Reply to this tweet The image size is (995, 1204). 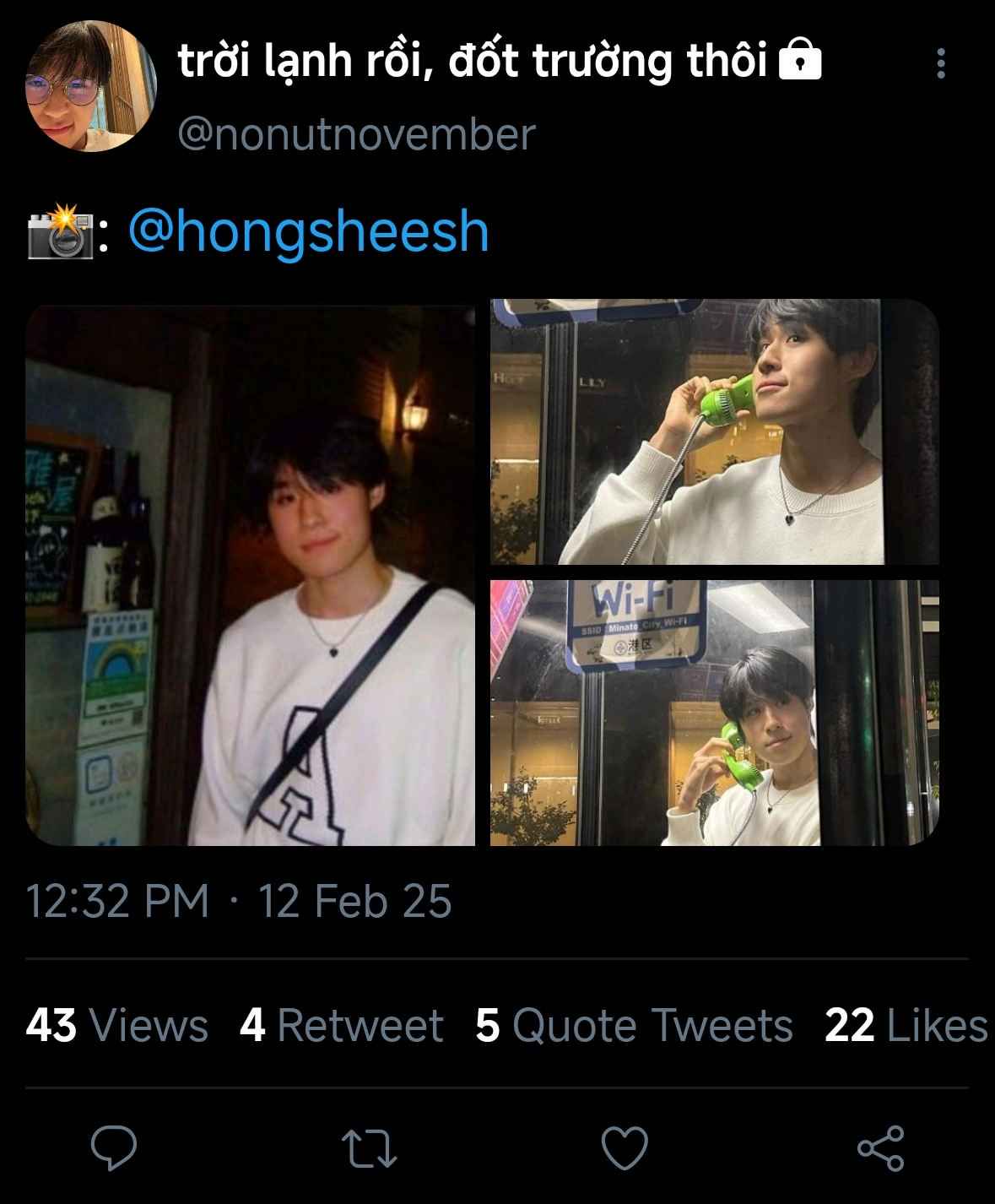pyautogui.click(x=114, y=1148)
